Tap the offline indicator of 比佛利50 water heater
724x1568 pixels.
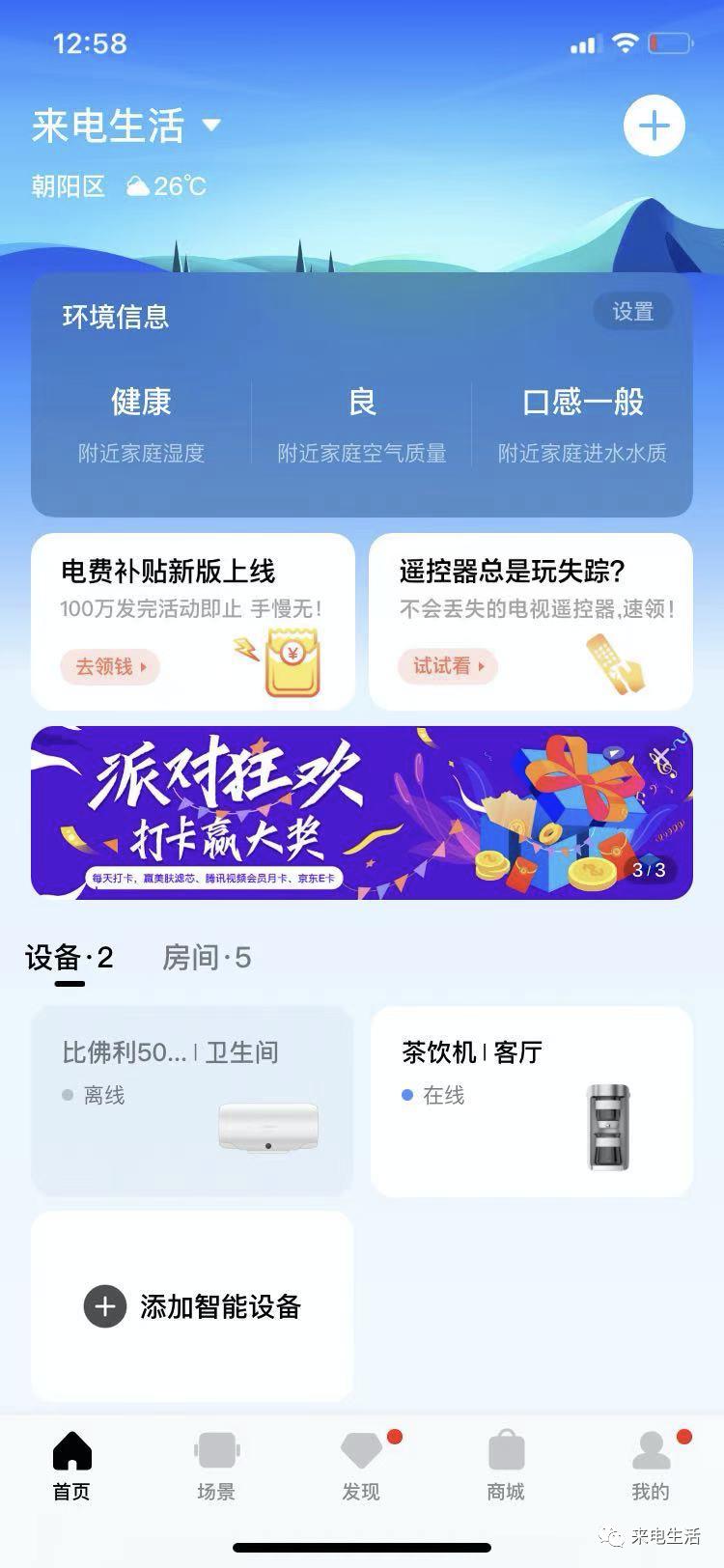[65, 1094]
